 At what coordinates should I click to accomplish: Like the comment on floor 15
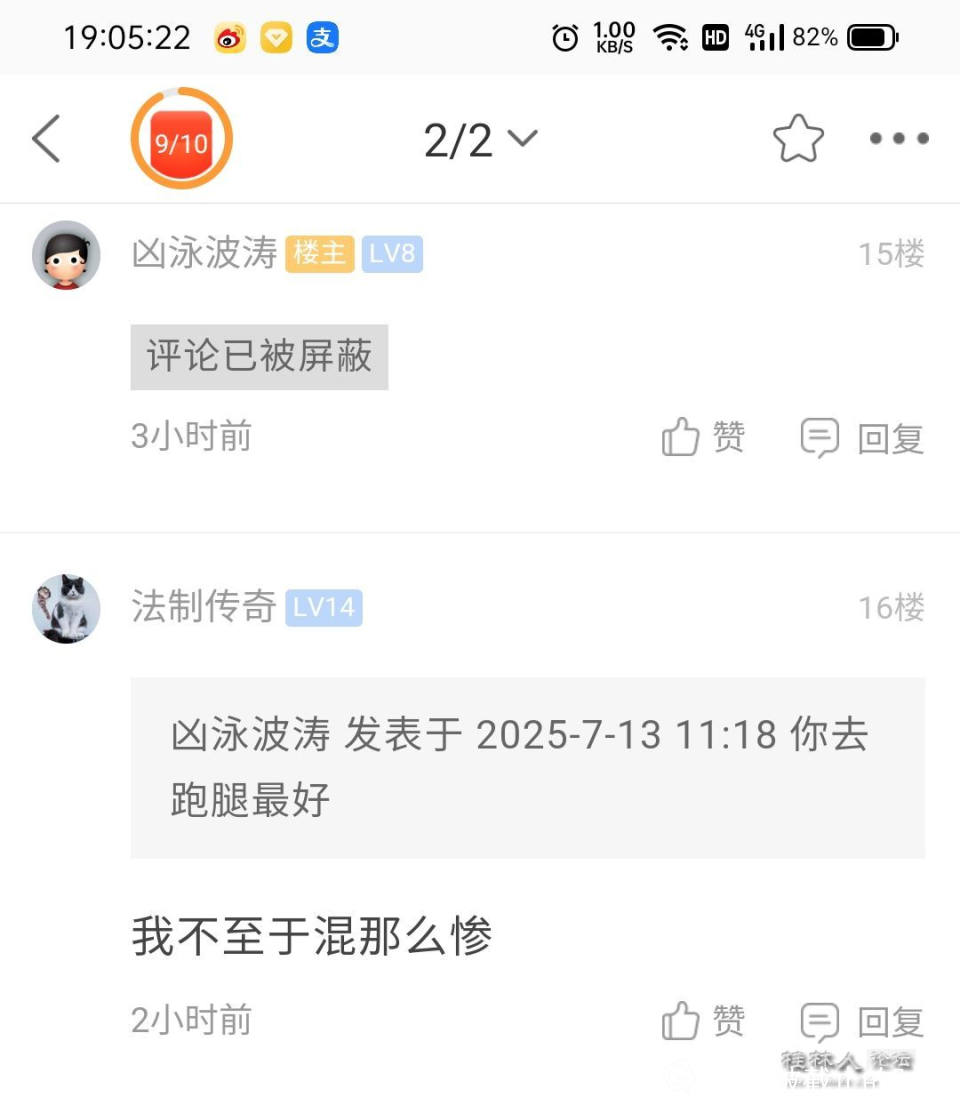(703, 437)
